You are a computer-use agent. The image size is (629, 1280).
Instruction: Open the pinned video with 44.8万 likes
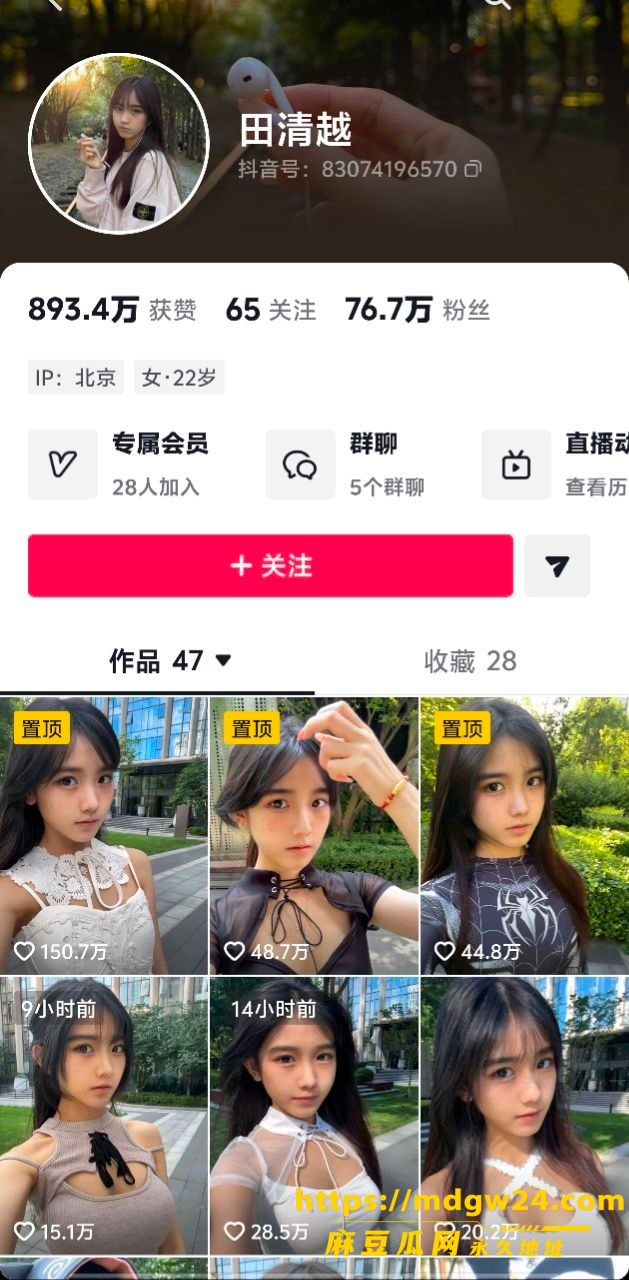[x=525, y=836]
